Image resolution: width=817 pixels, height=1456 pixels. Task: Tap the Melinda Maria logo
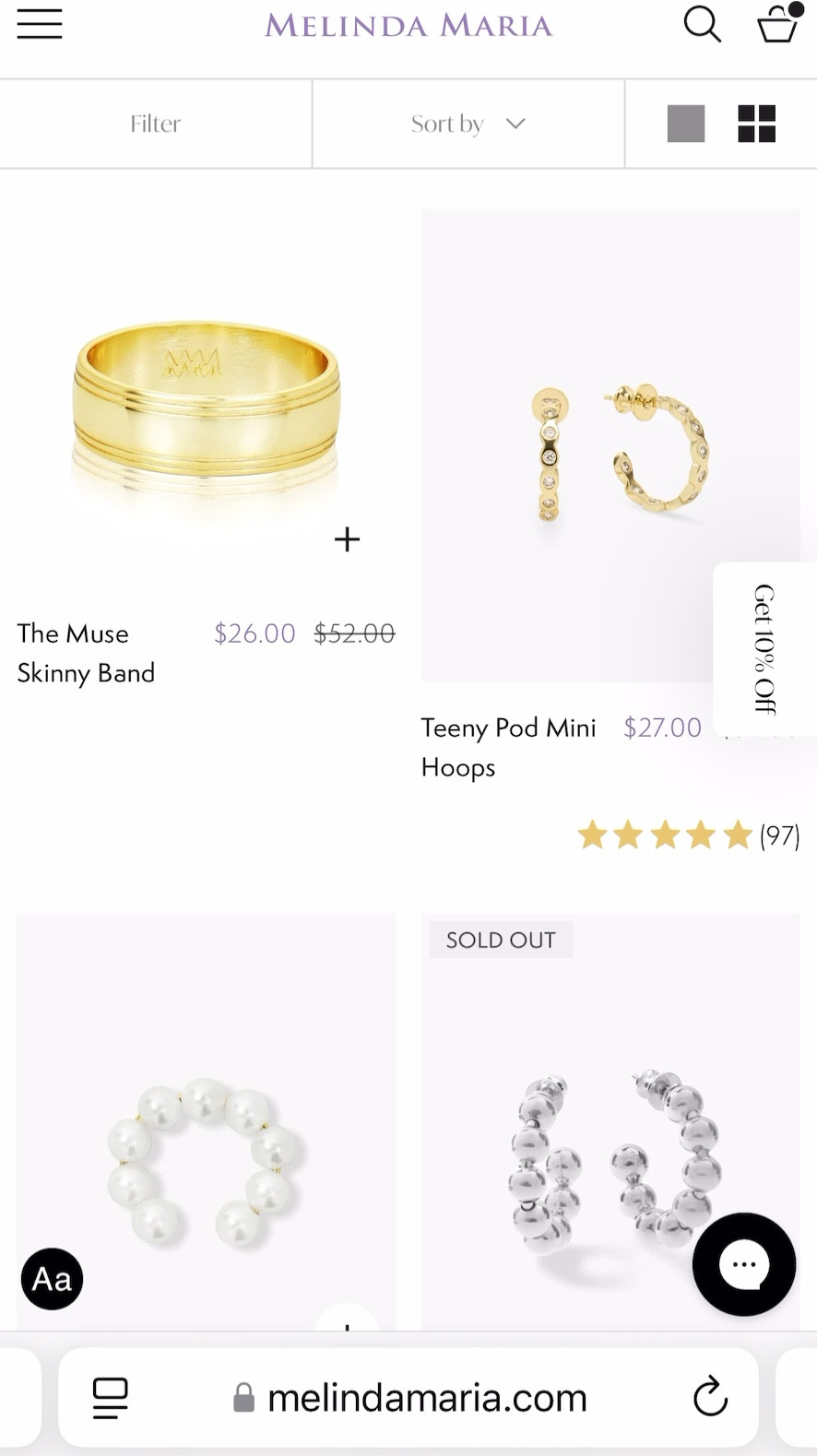click(x=408, y=25)
